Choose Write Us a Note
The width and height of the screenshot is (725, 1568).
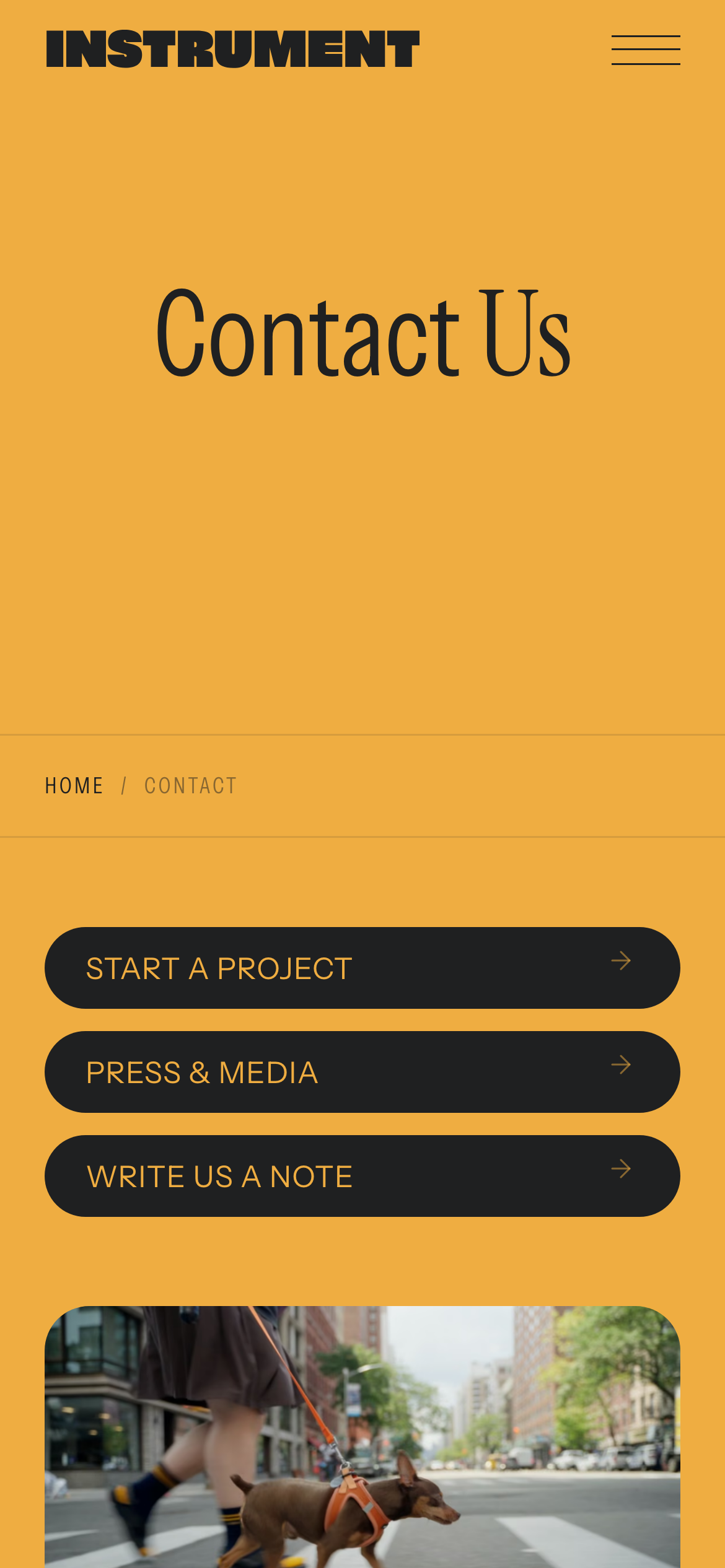(x=362, y=1176)
